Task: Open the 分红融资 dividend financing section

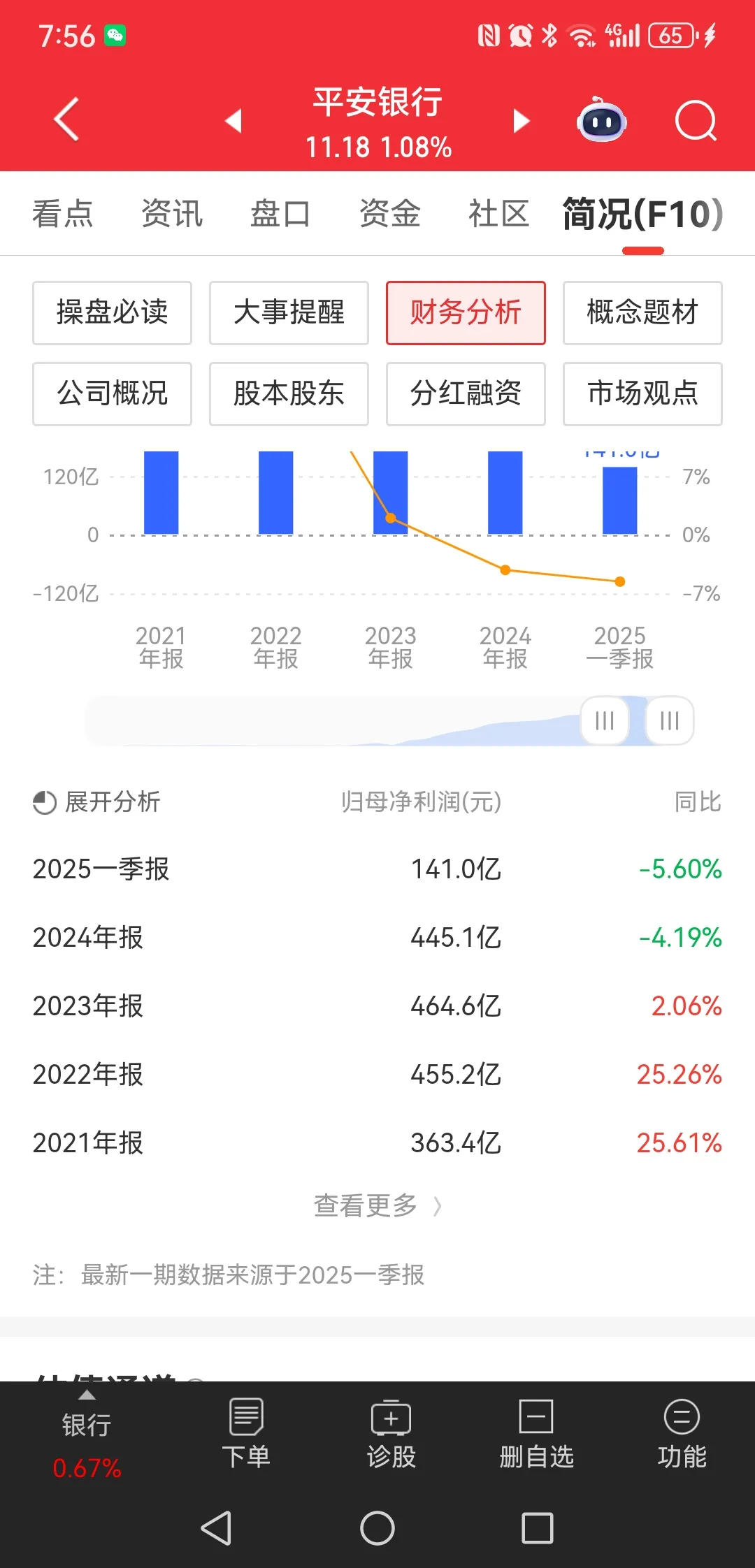Action: [x=466, y=394]
